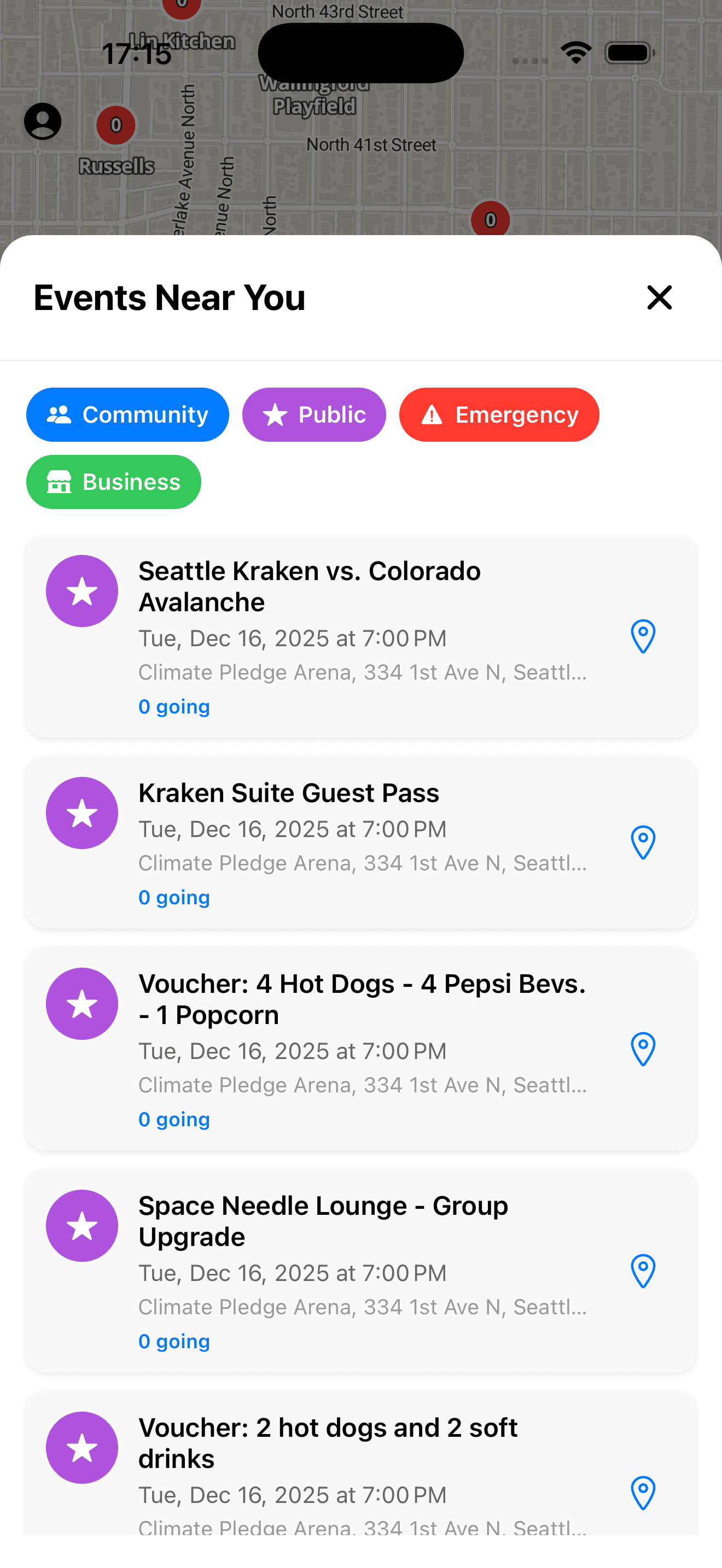Screen dimensions: 722x1568
Task: Tap the star icon on the hot dogs voucher event
Action: [81, 1003]
